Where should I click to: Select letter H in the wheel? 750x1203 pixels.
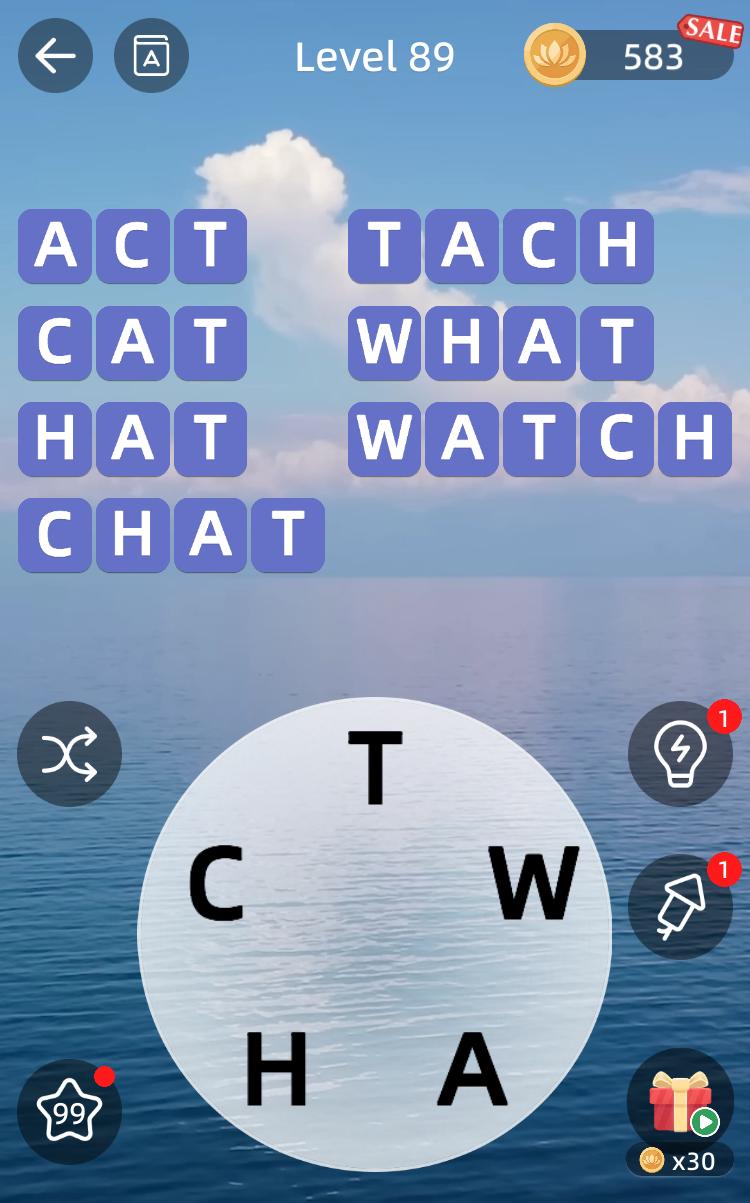(x=276, y=1069)
